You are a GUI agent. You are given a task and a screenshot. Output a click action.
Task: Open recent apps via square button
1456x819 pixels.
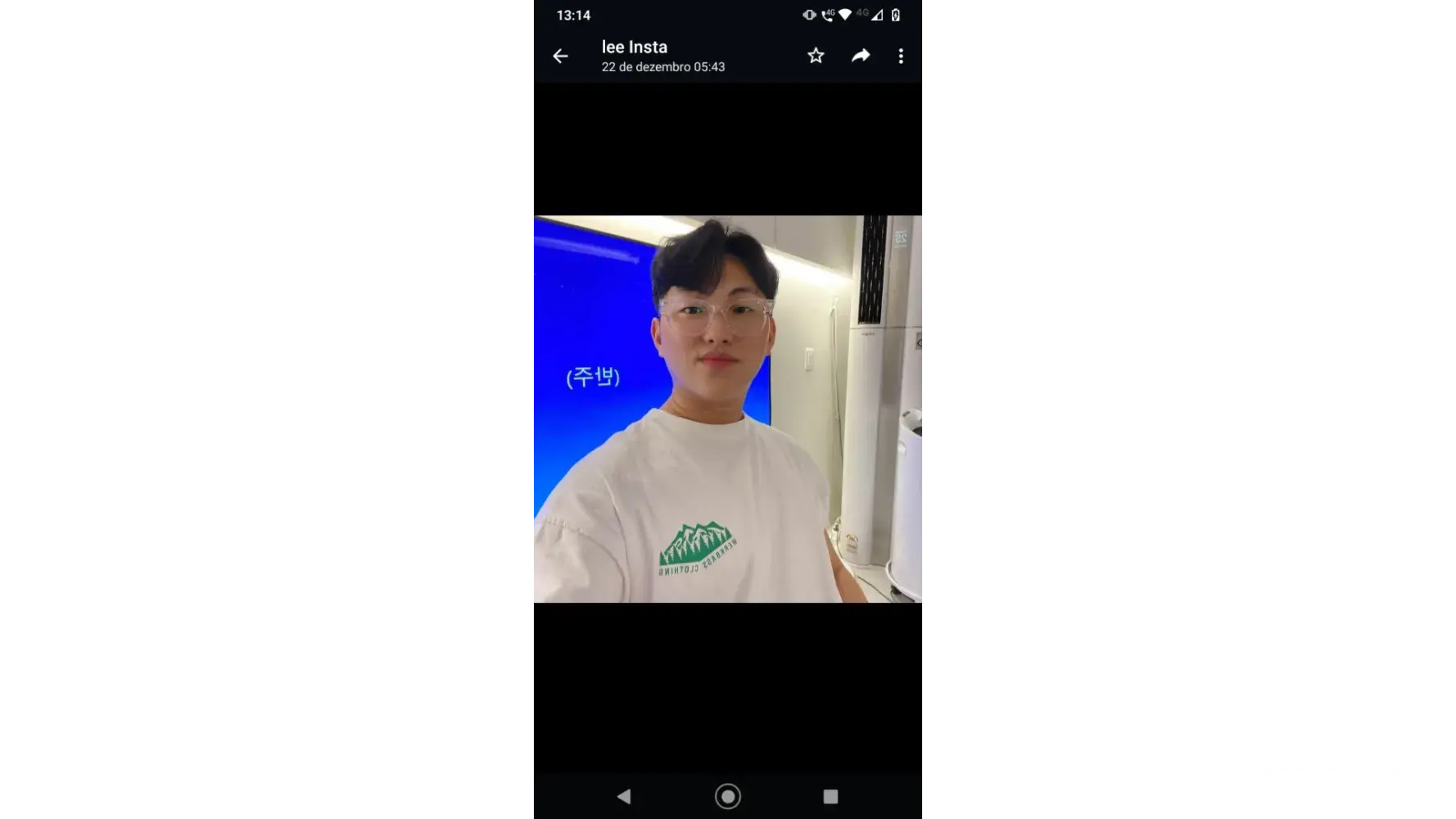[830, 796]
